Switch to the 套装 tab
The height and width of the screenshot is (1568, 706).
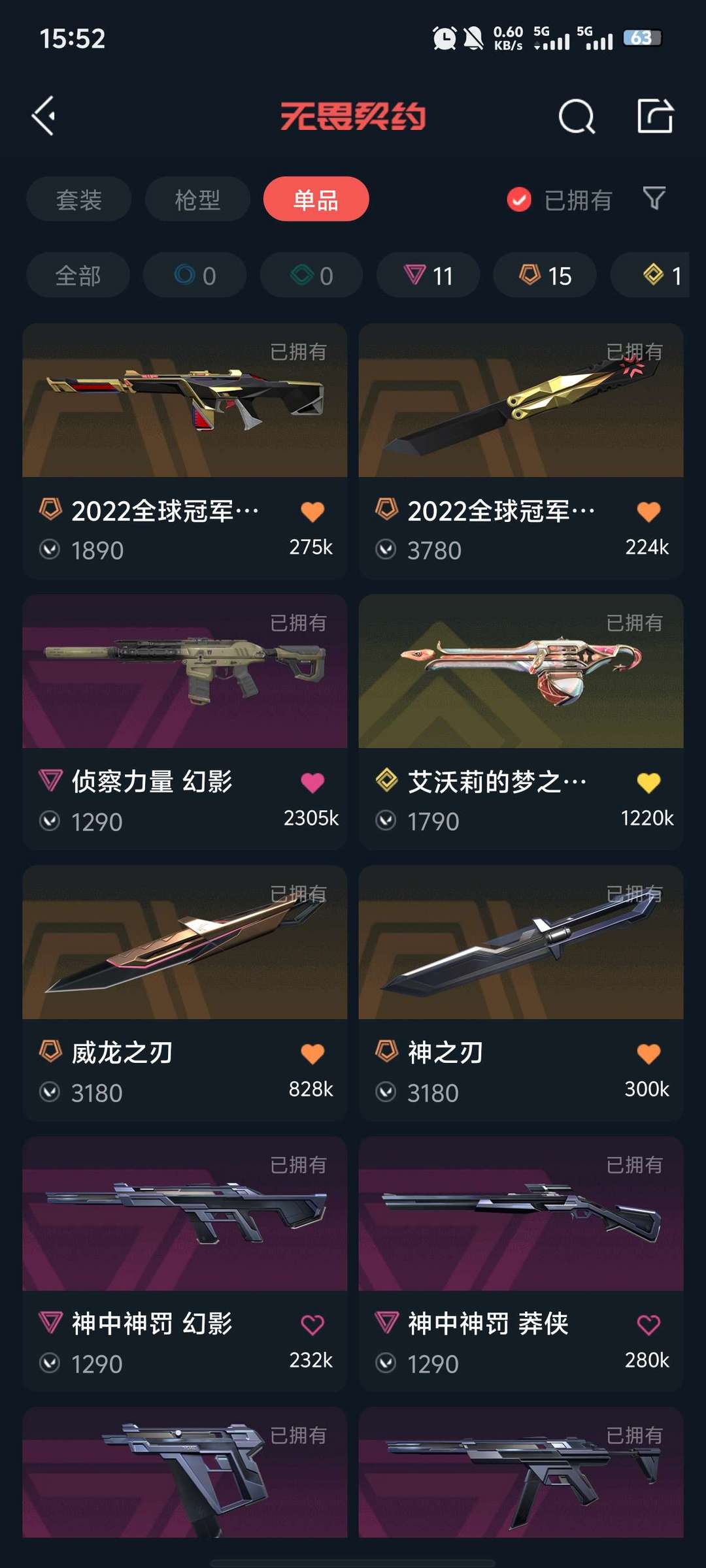78,199
